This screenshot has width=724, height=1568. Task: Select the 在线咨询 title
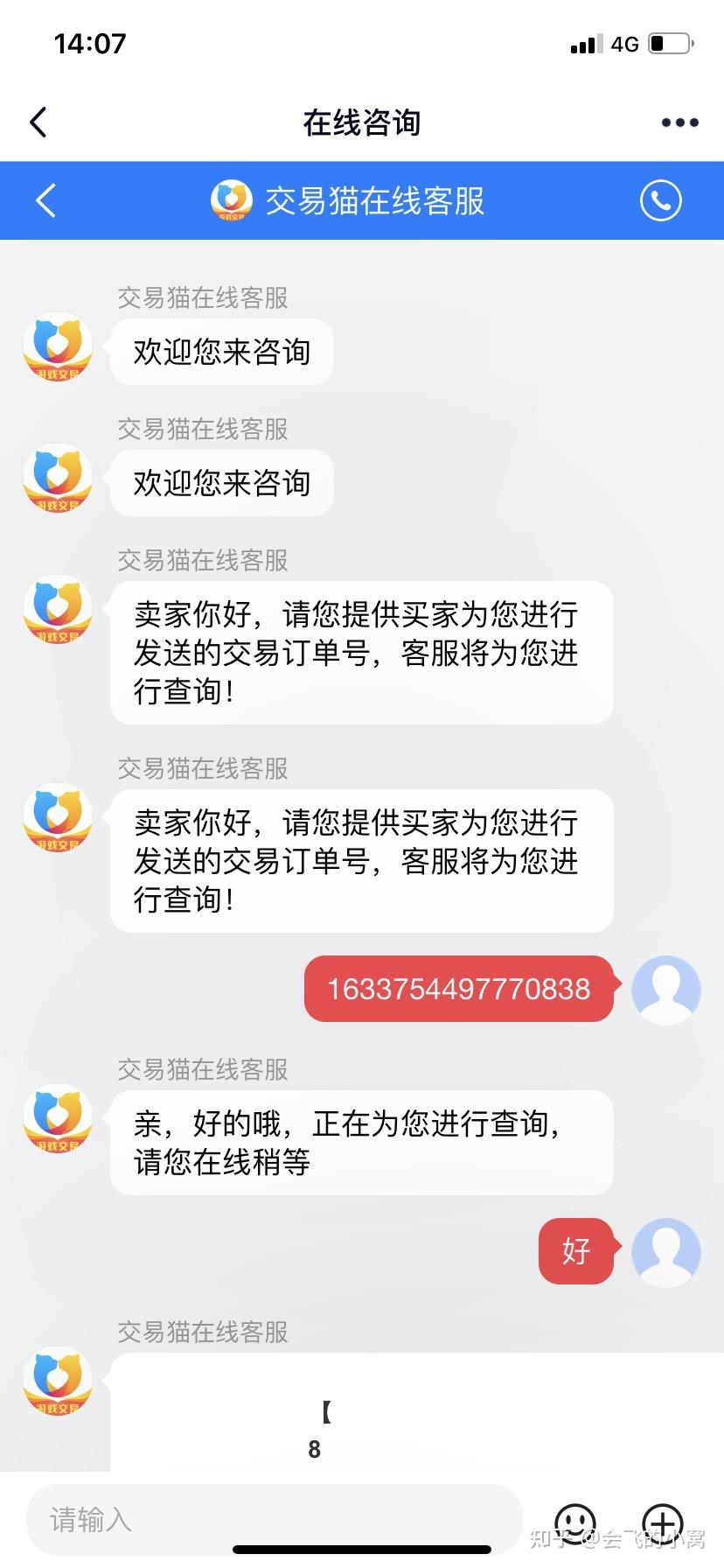point(361,122)
